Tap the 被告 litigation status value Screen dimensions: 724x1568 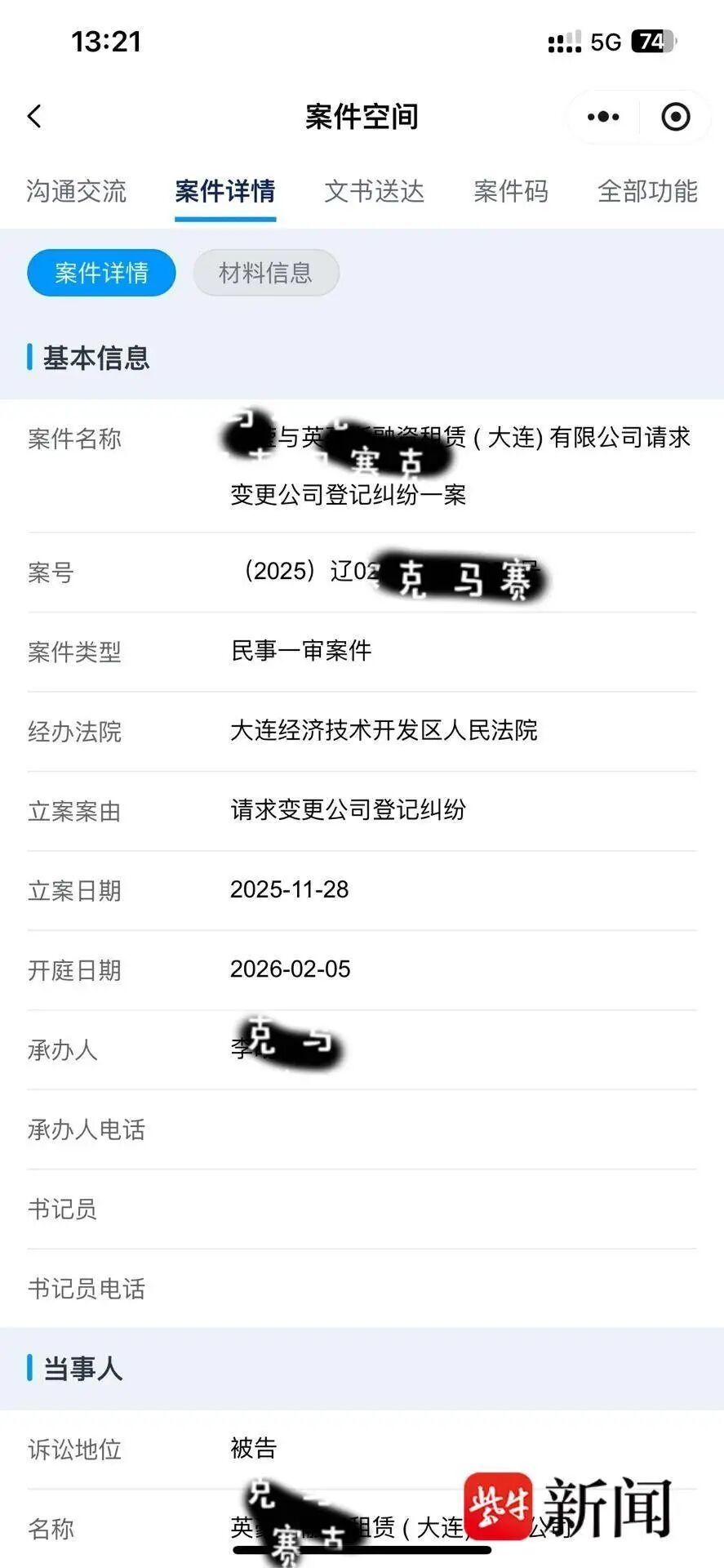coord(253,1450)
